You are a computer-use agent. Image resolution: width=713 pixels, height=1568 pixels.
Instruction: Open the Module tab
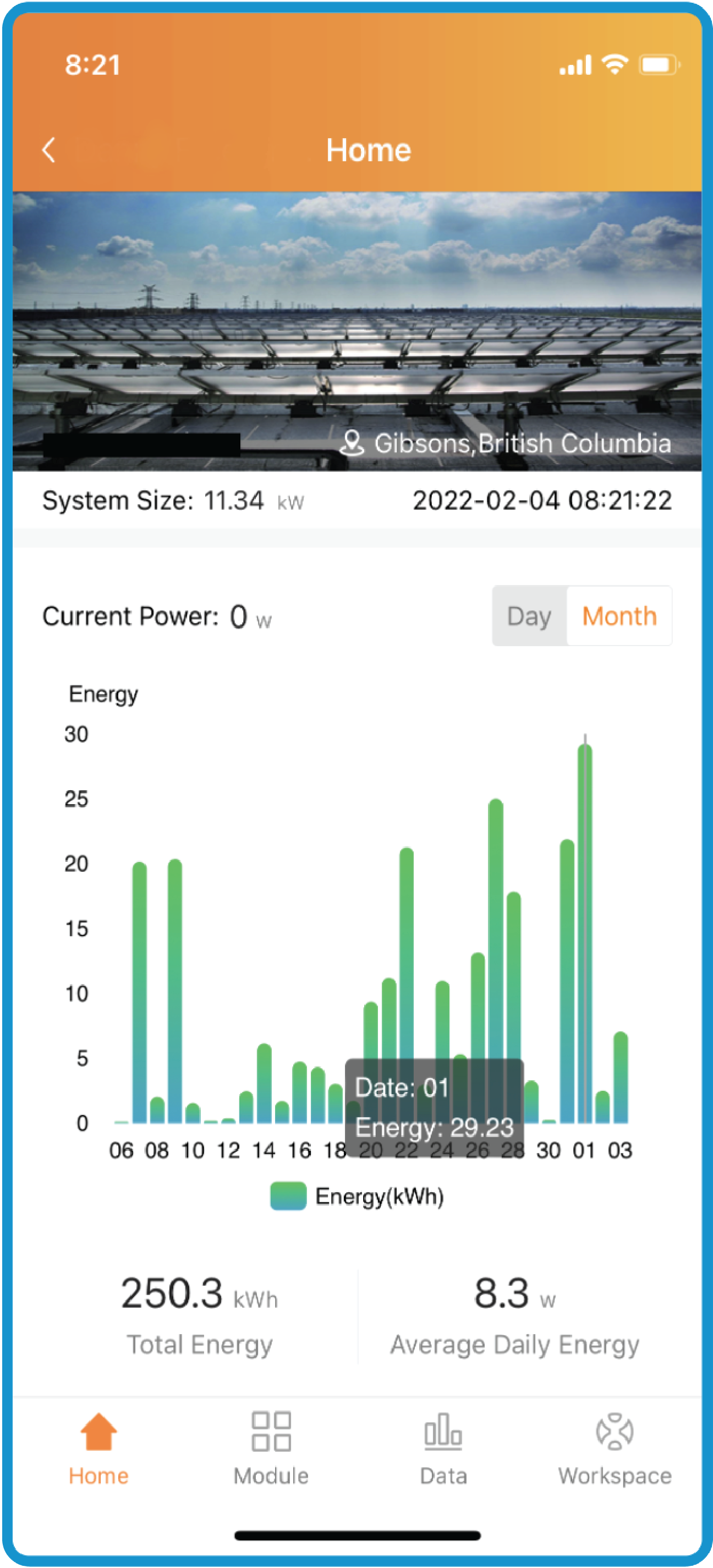[271, 1449]
